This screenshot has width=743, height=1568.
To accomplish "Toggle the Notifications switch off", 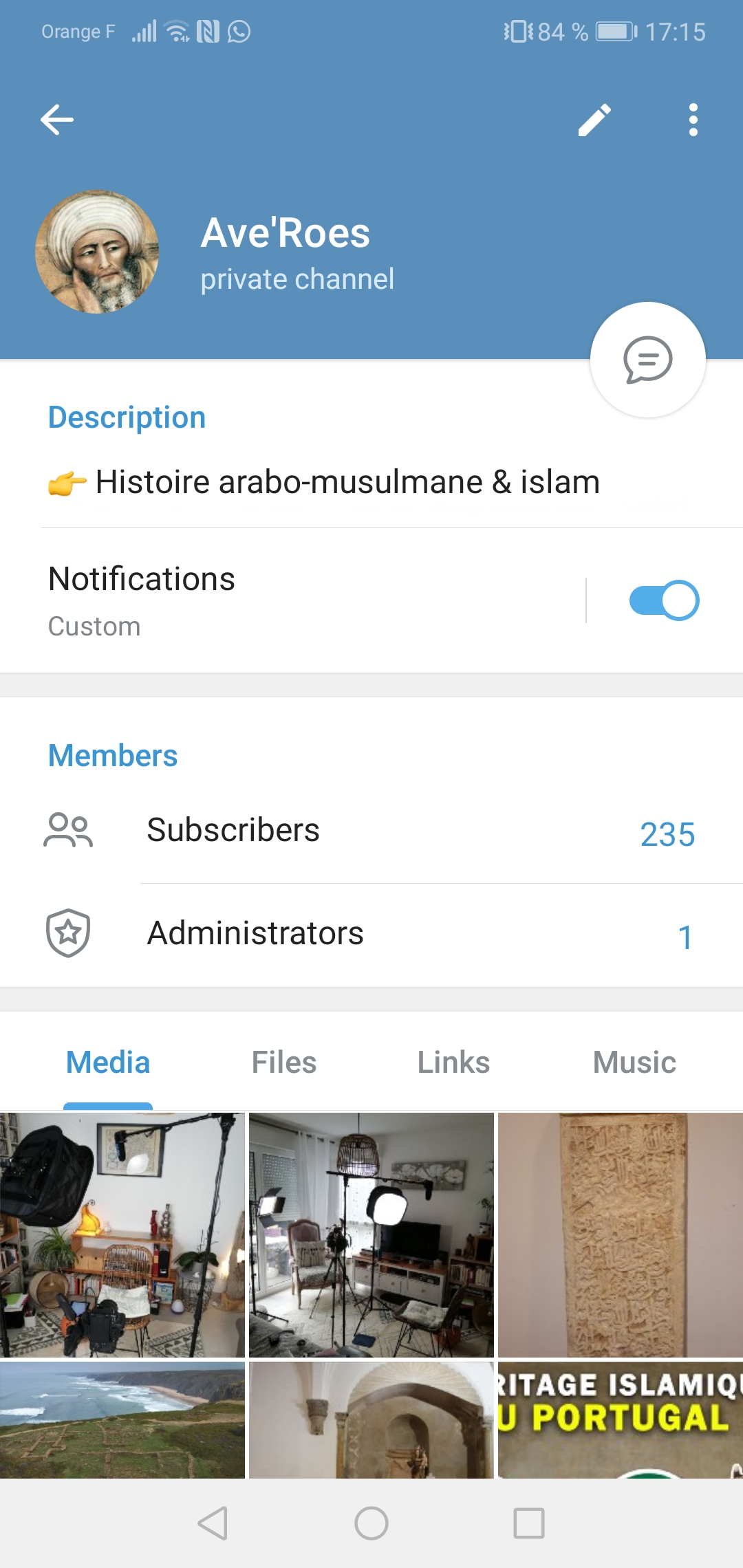I will point(664,600).
